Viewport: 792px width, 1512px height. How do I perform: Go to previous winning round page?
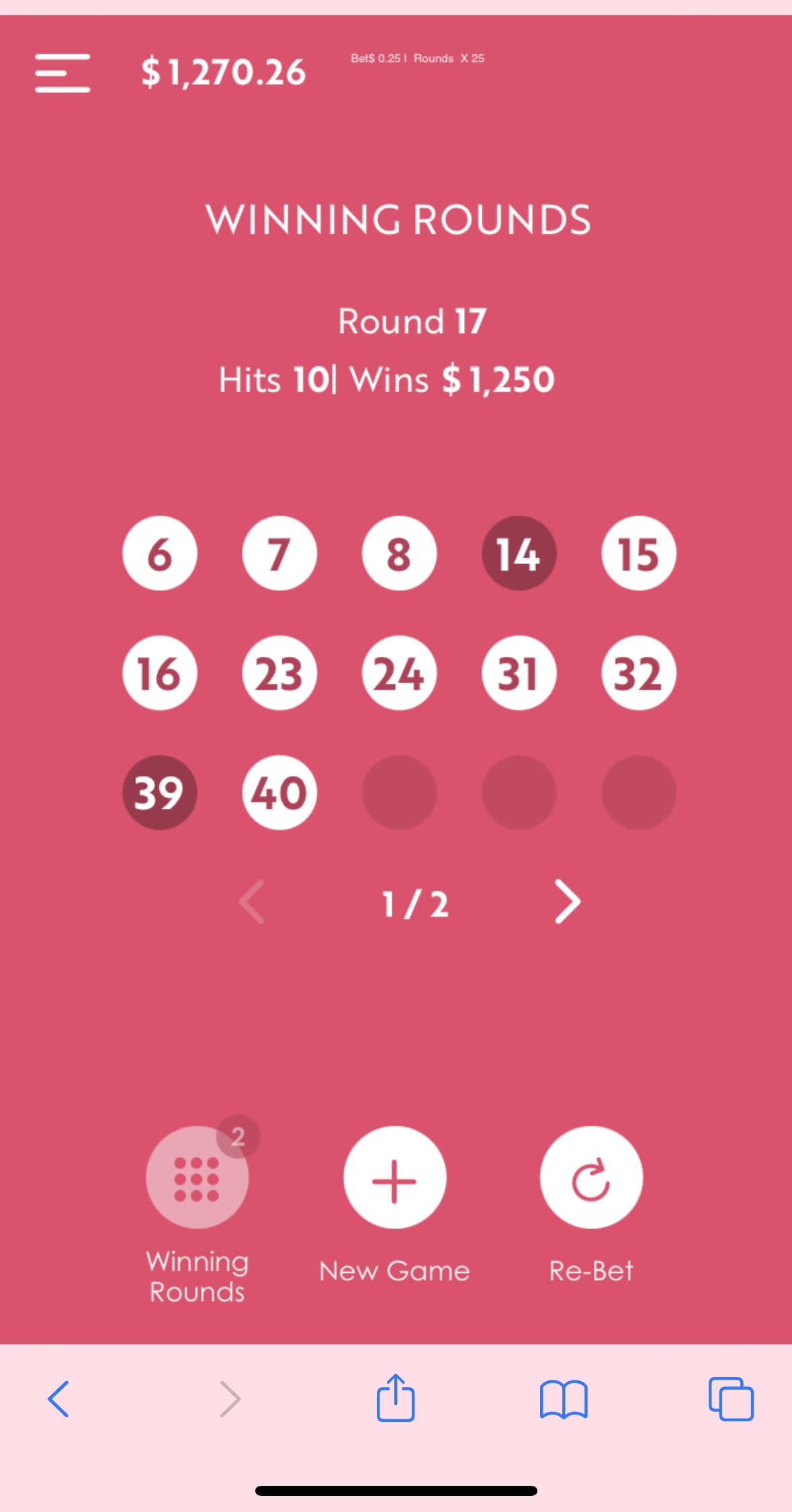pos(253,902)
